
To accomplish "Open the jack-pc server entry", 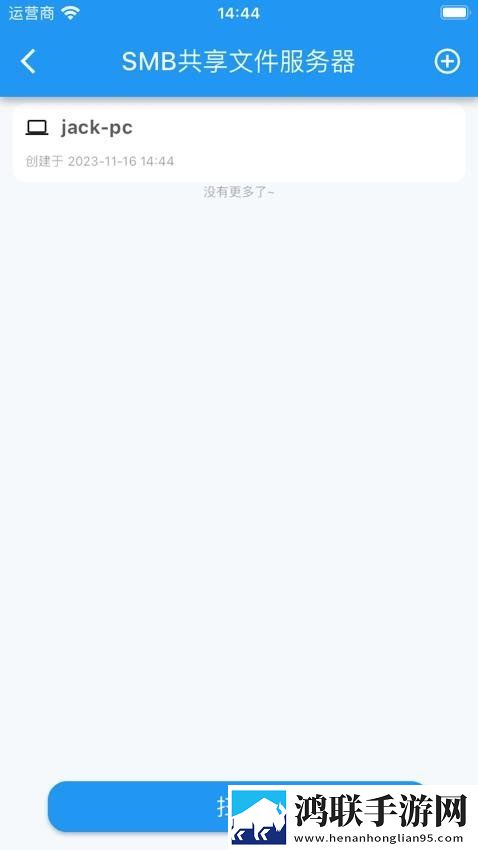I will (238, 143).
